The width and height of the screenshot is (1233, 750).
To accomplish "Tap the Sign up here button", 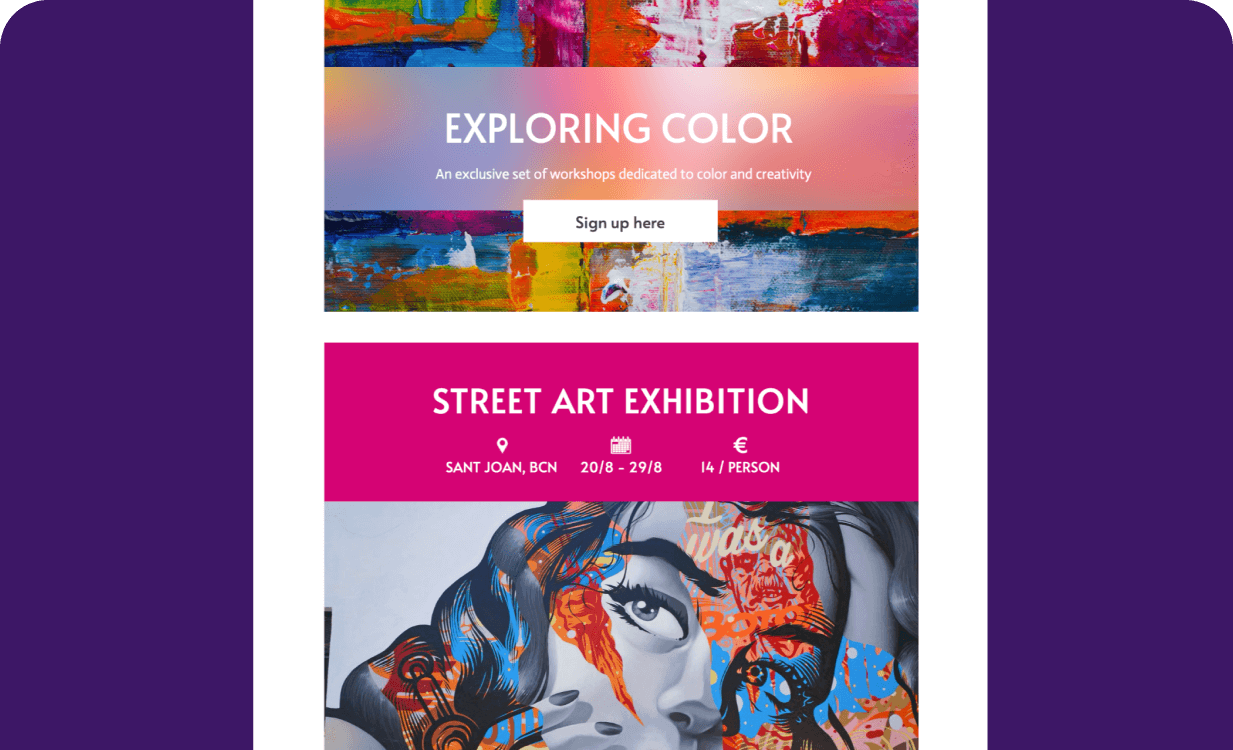I will tap(620, 222).
